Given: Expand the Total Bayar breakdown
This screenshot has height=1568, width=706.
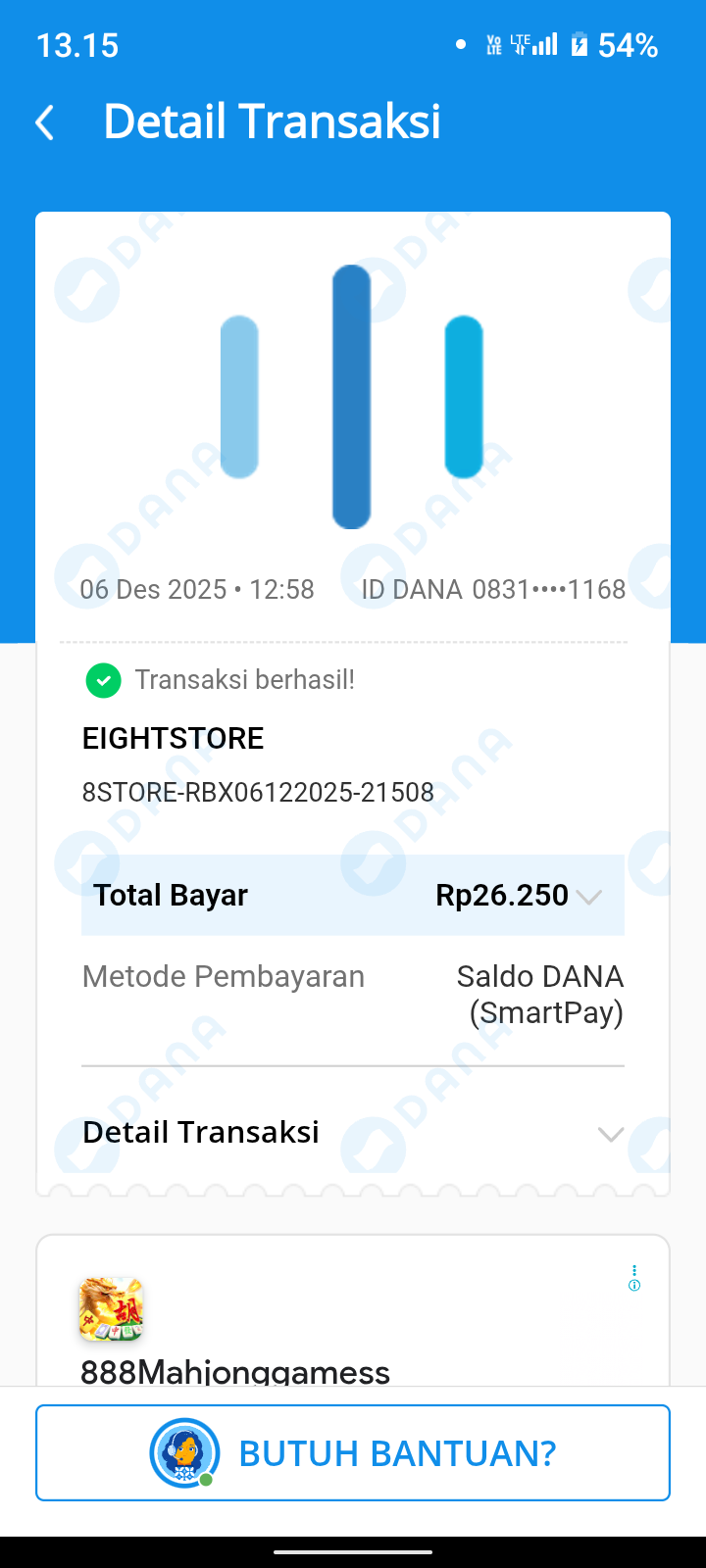Looking at the screenshot, I should (x=588, y=897).
